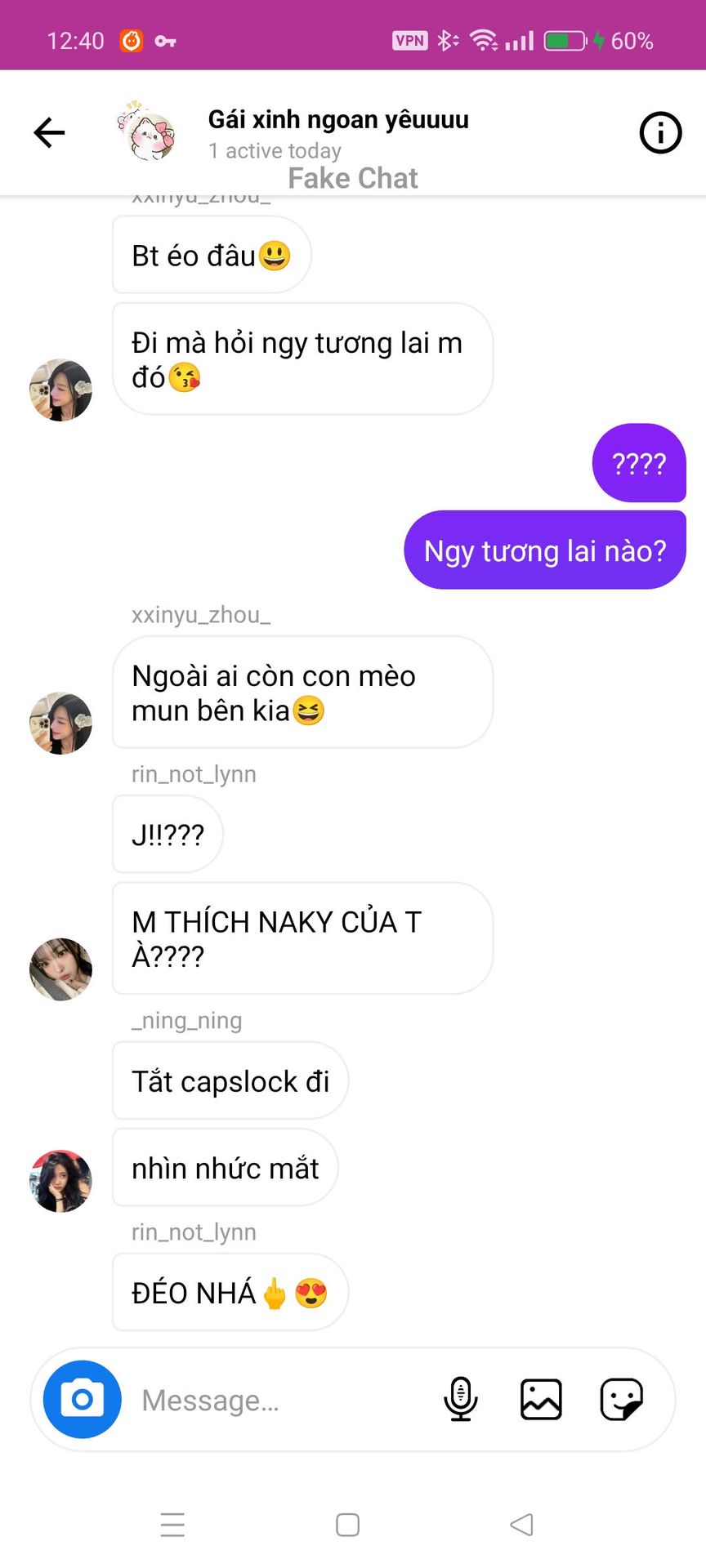706x1568 pixels.
Task: Open _ning_ning's profile picture
Action: (60, 1181)
